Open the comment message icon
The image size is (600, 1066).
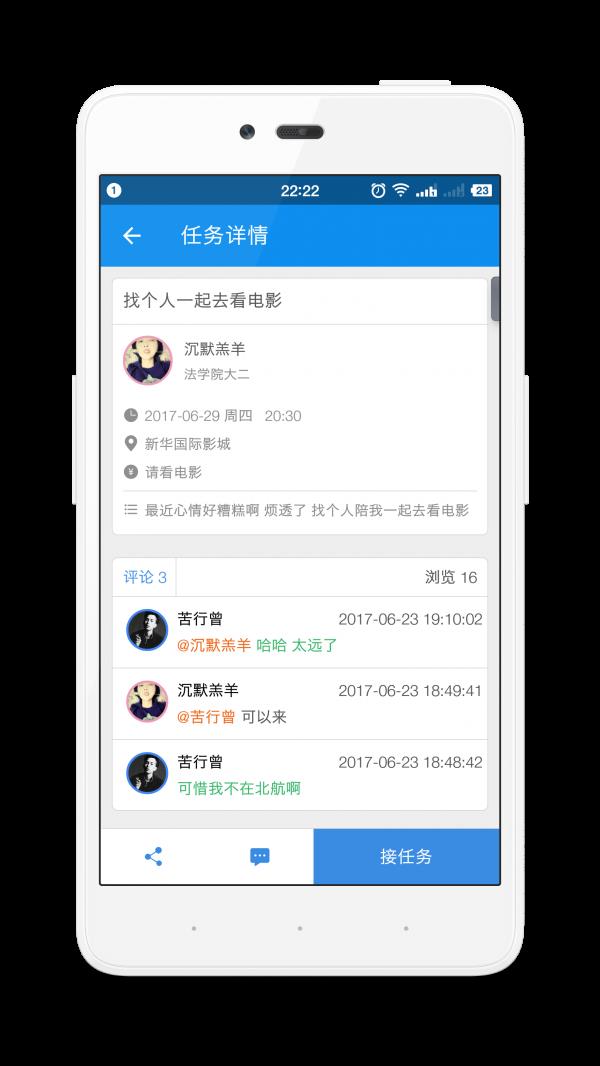[x=260, y=856]
